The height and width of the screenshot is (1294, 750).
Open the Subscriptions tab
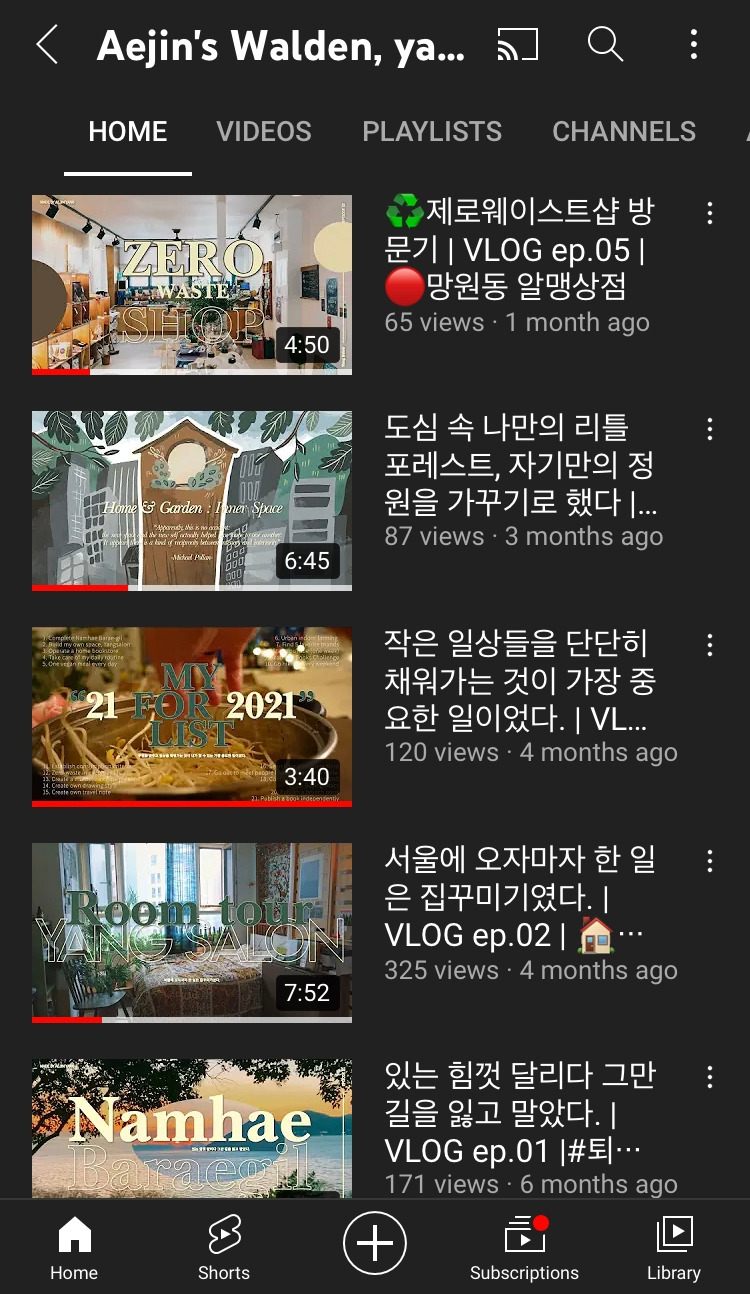coord(524,1248)
